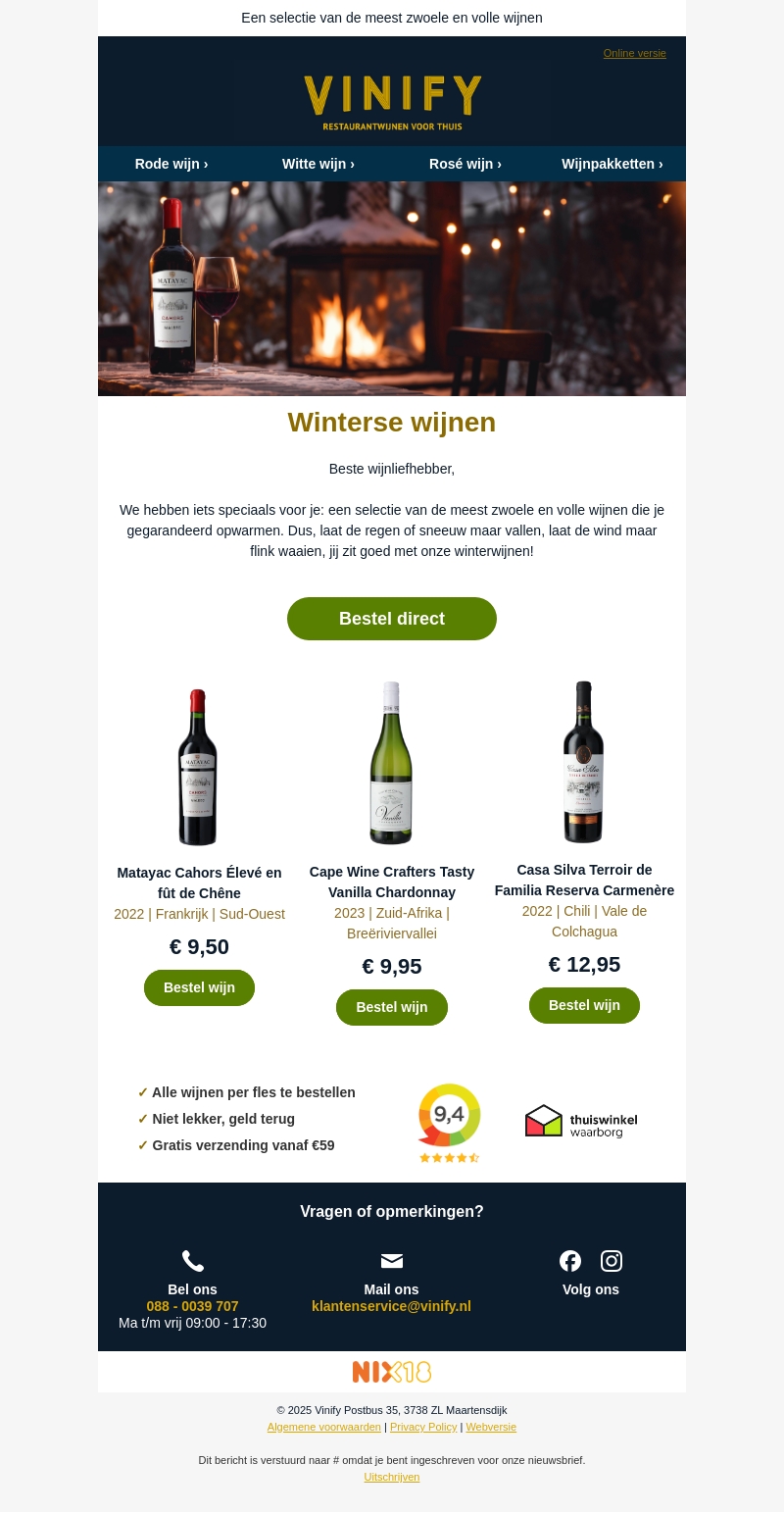The image size is (784, 1513).
Task: Open the Rosé wijn category
Action: click(465, 164)
